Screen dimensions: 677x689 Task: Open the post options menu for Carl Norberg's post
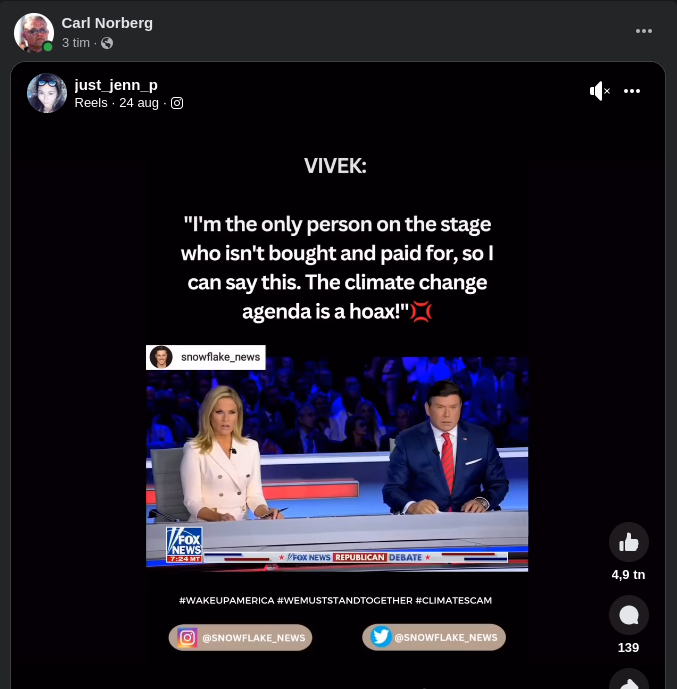644,31
